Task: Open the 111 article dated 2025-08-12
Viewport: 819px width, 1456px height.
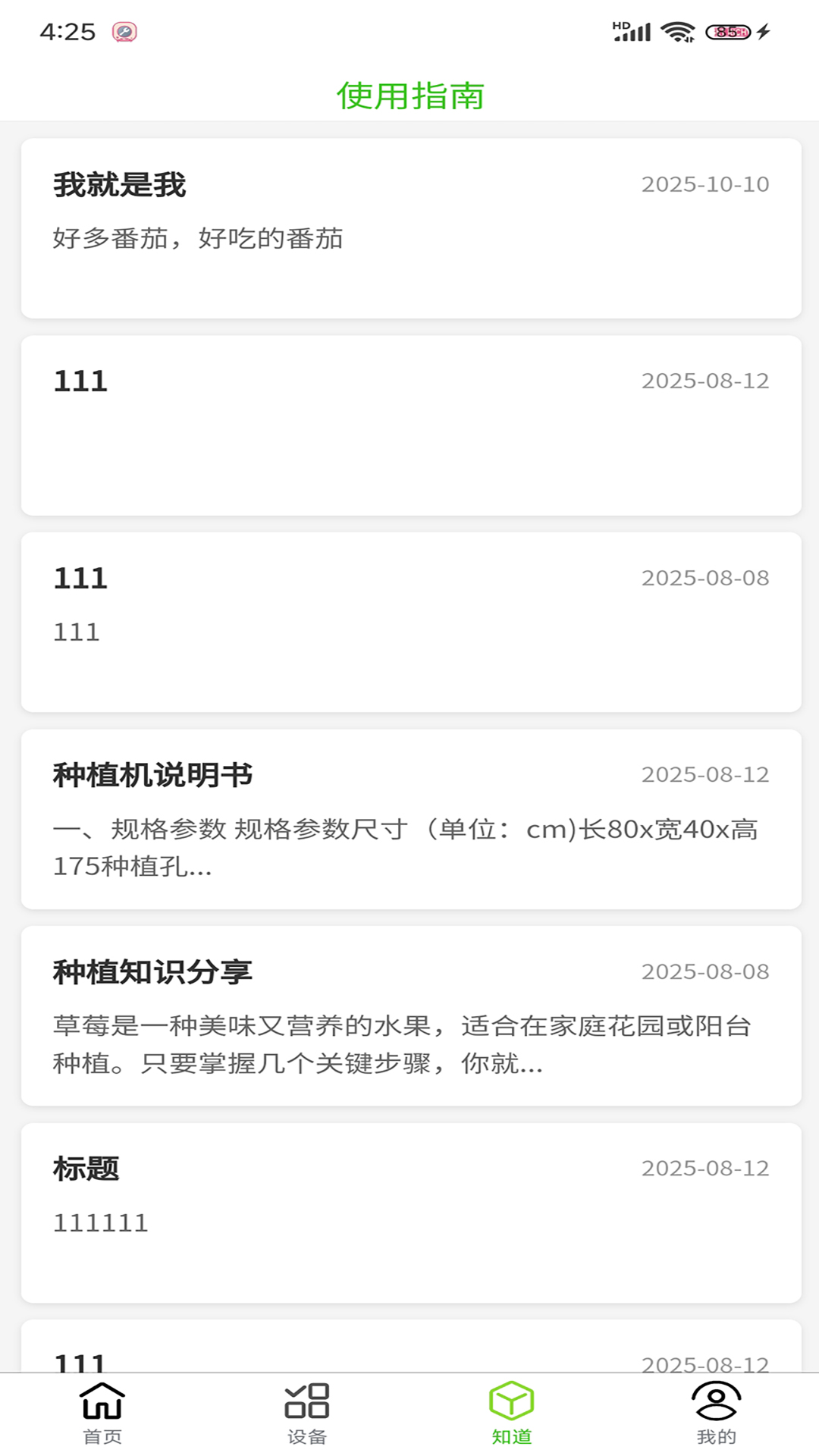Action: coord(409,425)
